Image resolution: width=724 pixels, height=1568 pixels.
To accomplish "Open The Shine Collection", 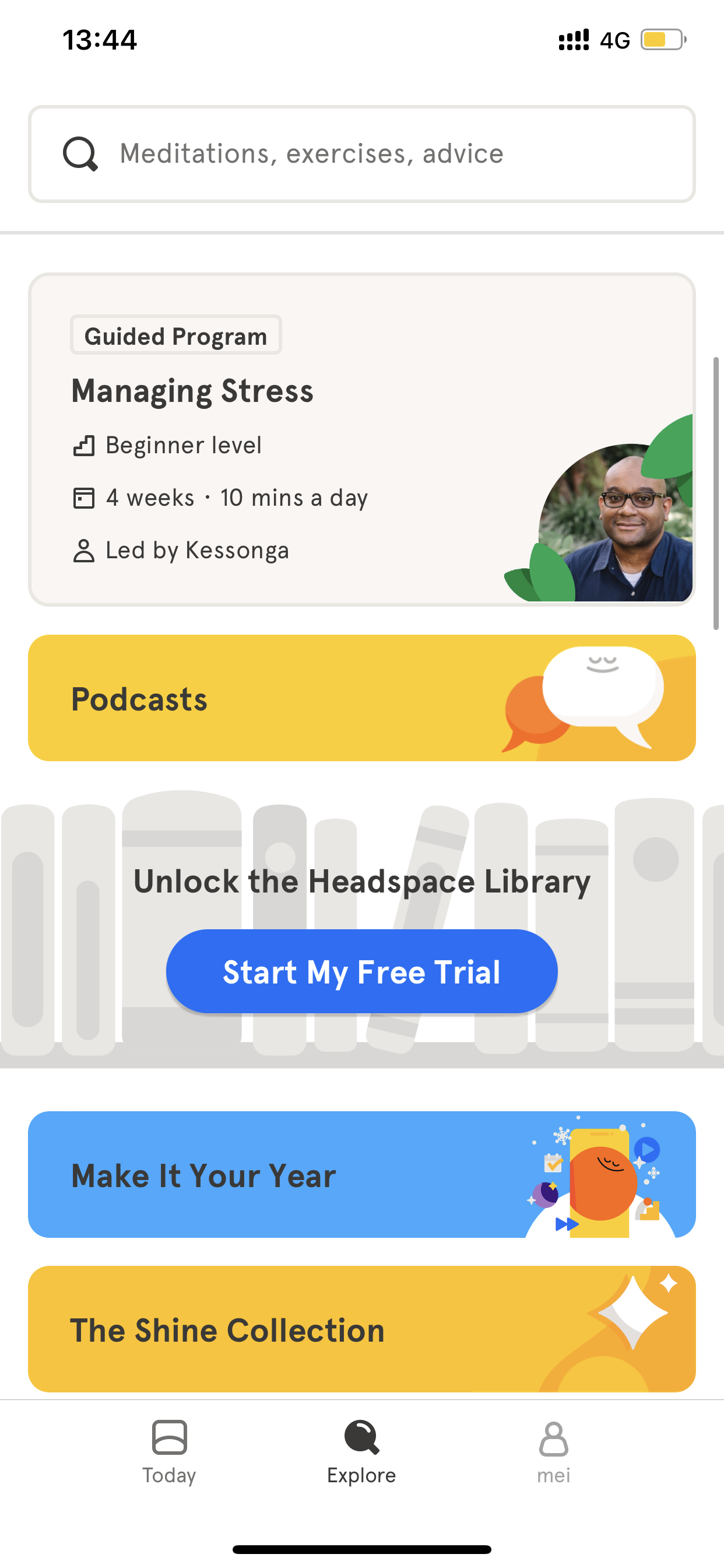I will 362,1329.
